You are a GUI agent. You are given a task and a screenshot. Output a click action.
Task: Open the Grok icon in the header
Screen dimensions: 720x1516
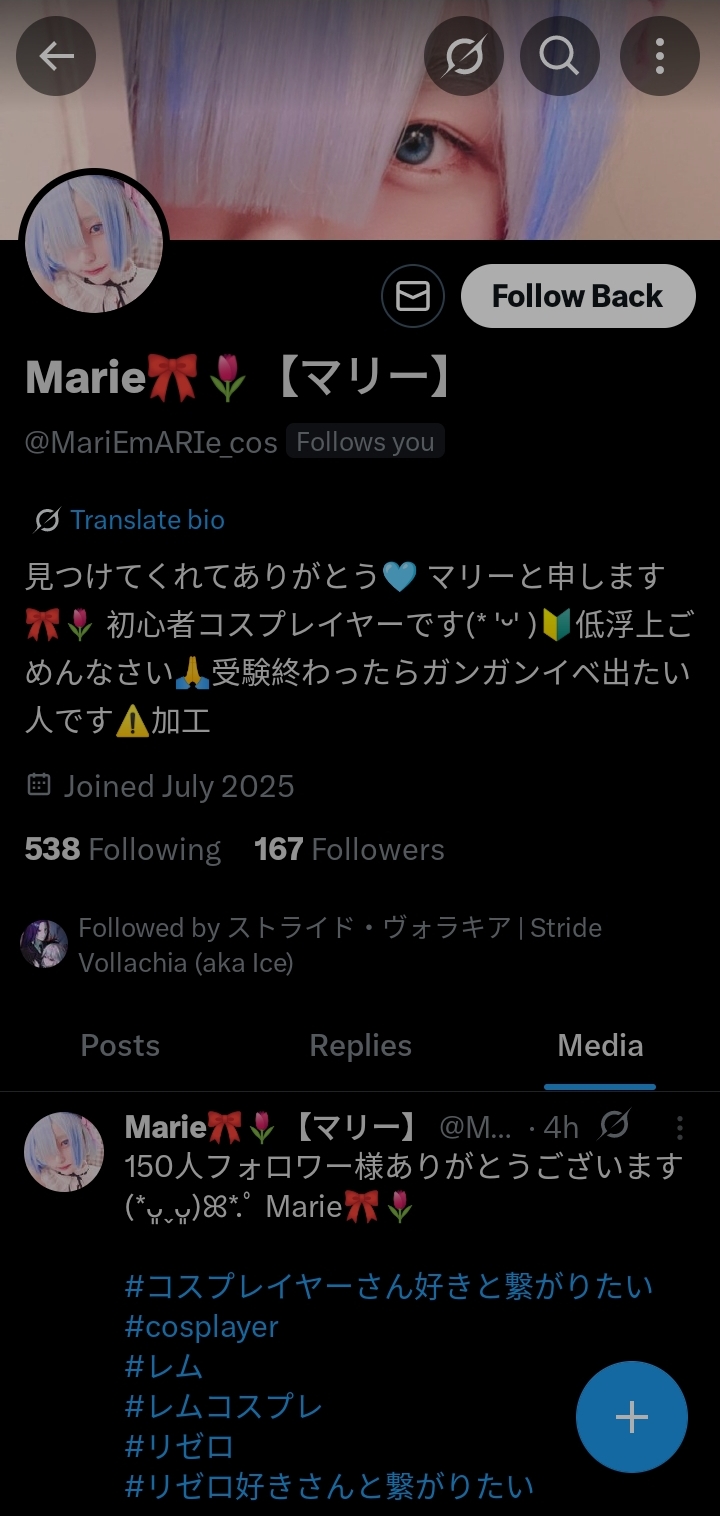click(463, 56)
